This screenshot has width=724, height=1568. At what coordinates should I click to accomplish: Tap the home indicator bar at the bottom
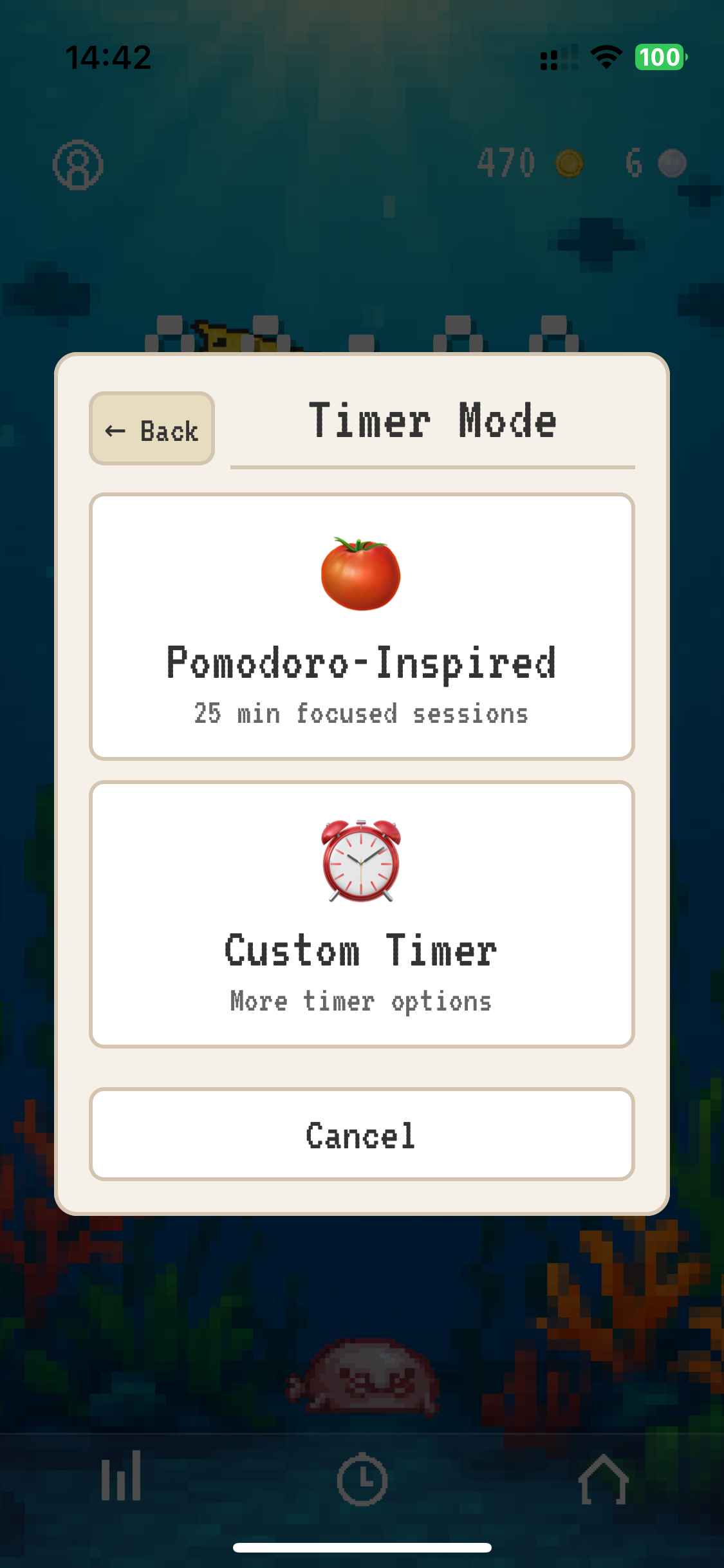tap(362, 1547)
